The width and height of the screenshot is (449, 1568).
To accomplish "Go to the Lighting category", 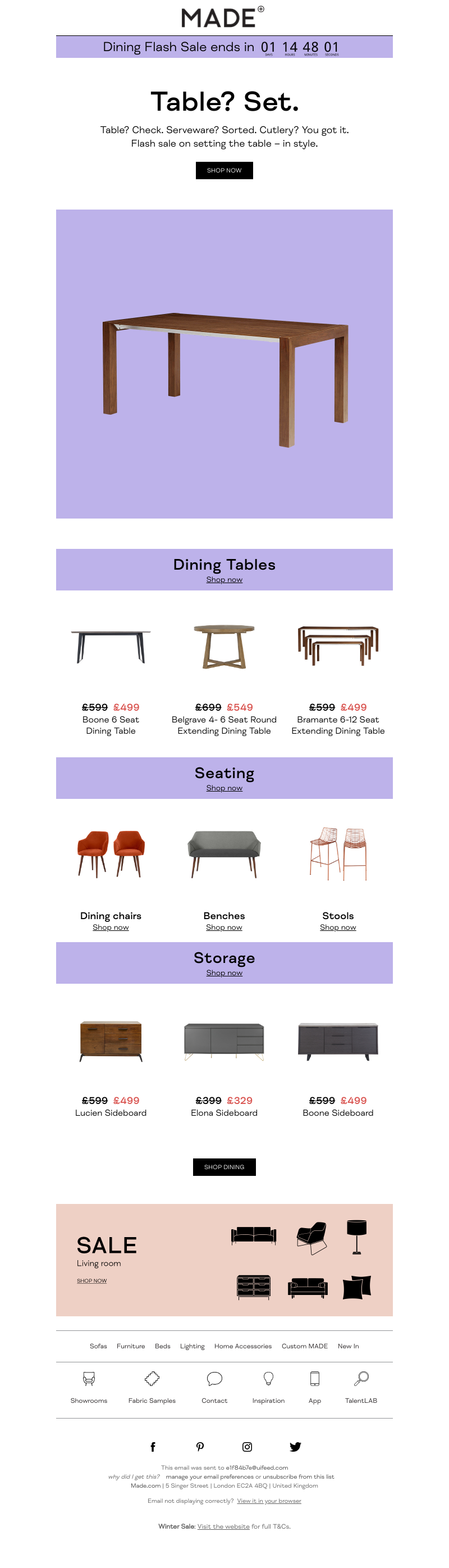I will pos(193,1346).
